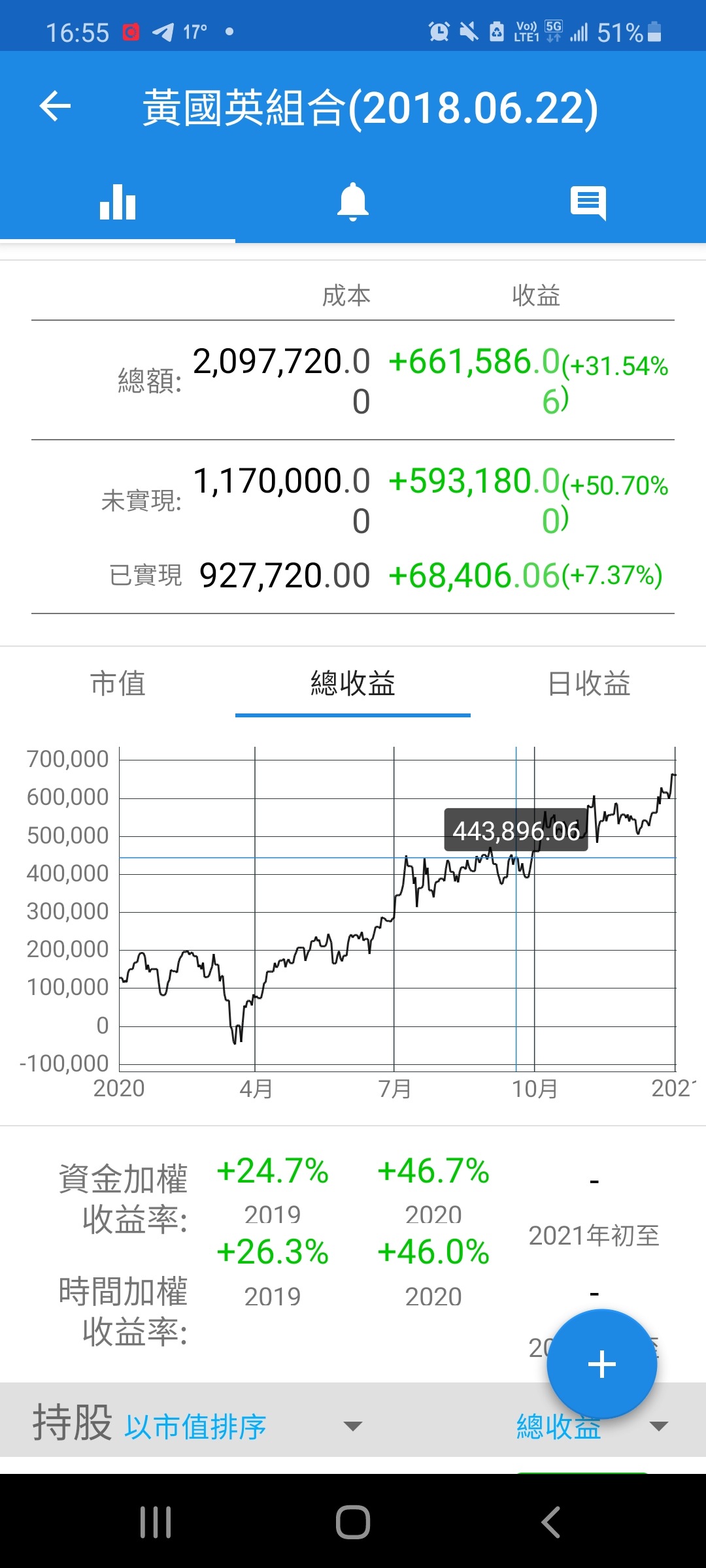
Task: Tap the blue plus floating button
Action: coord(601,1364)
